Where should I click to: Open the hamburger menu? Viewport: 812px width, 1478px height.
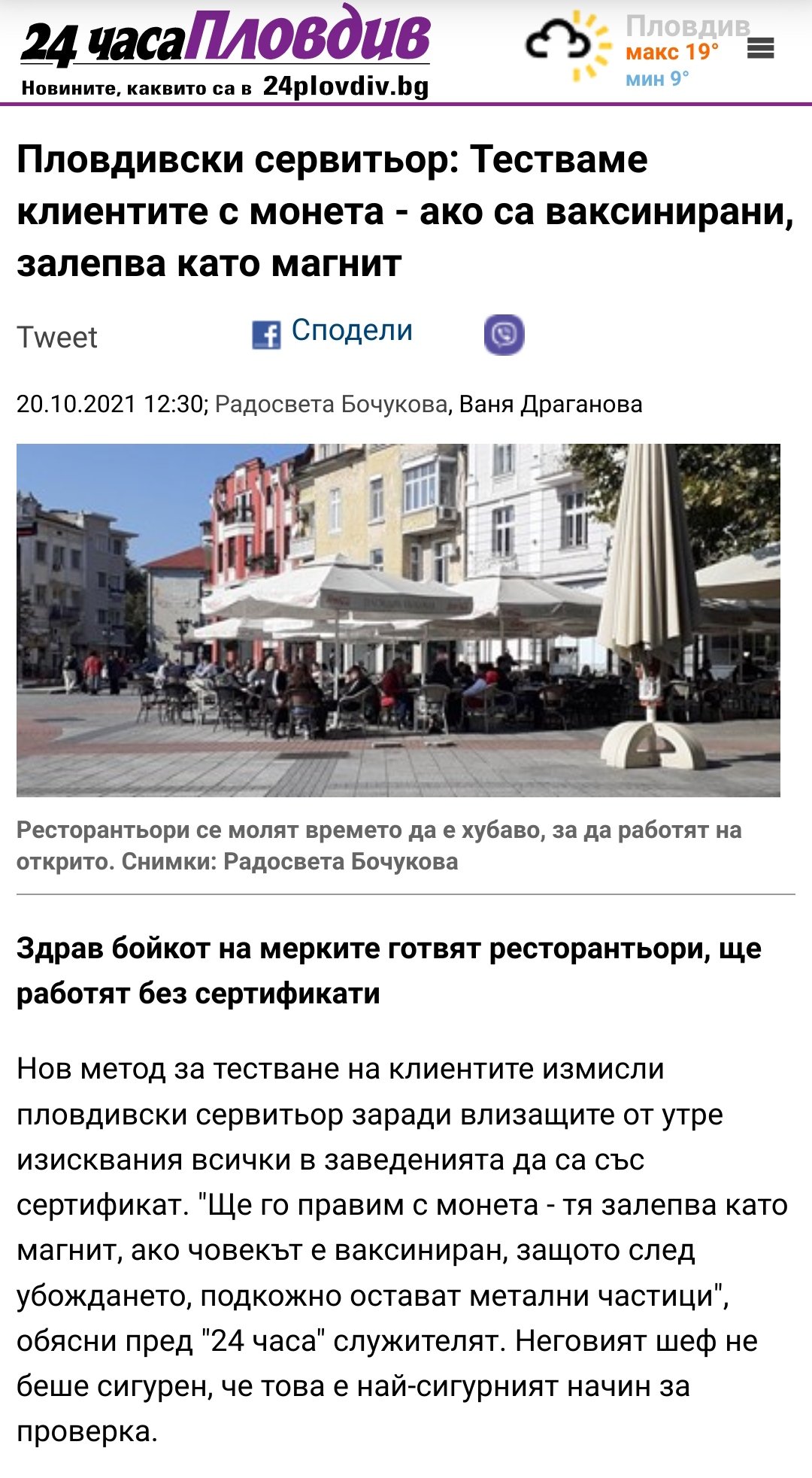click(761, 50)
